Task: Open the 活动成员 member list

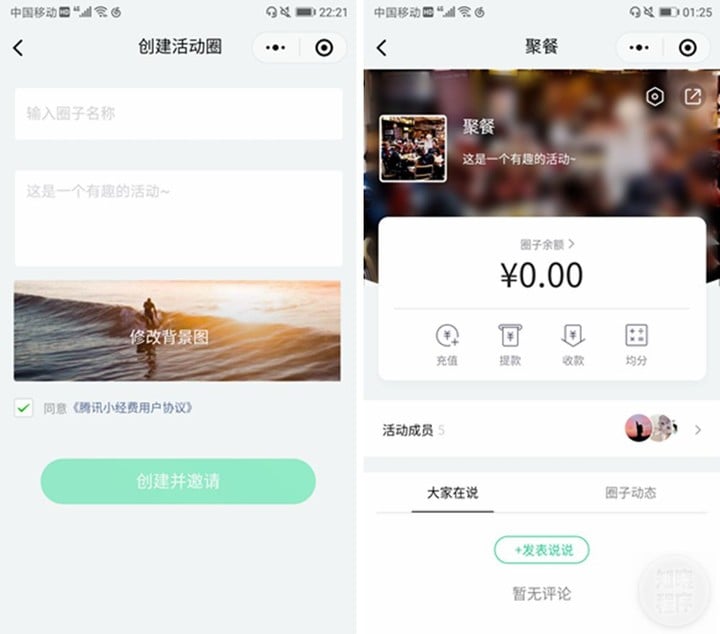Action: (541, 430)
